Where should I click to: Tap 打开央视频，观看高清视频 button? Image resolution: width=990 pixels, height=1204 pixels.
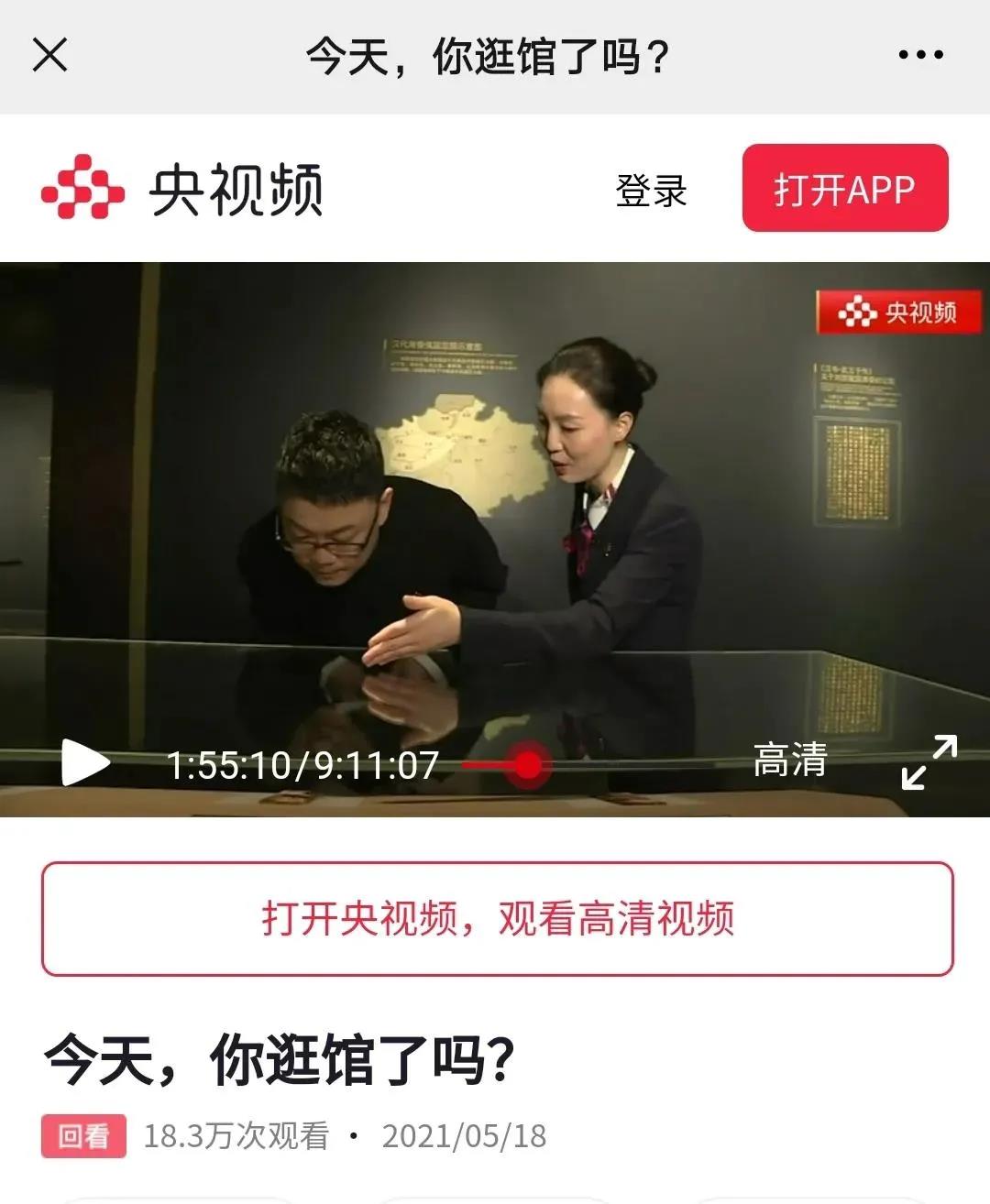pyautogui.click(x=497, y=918)
